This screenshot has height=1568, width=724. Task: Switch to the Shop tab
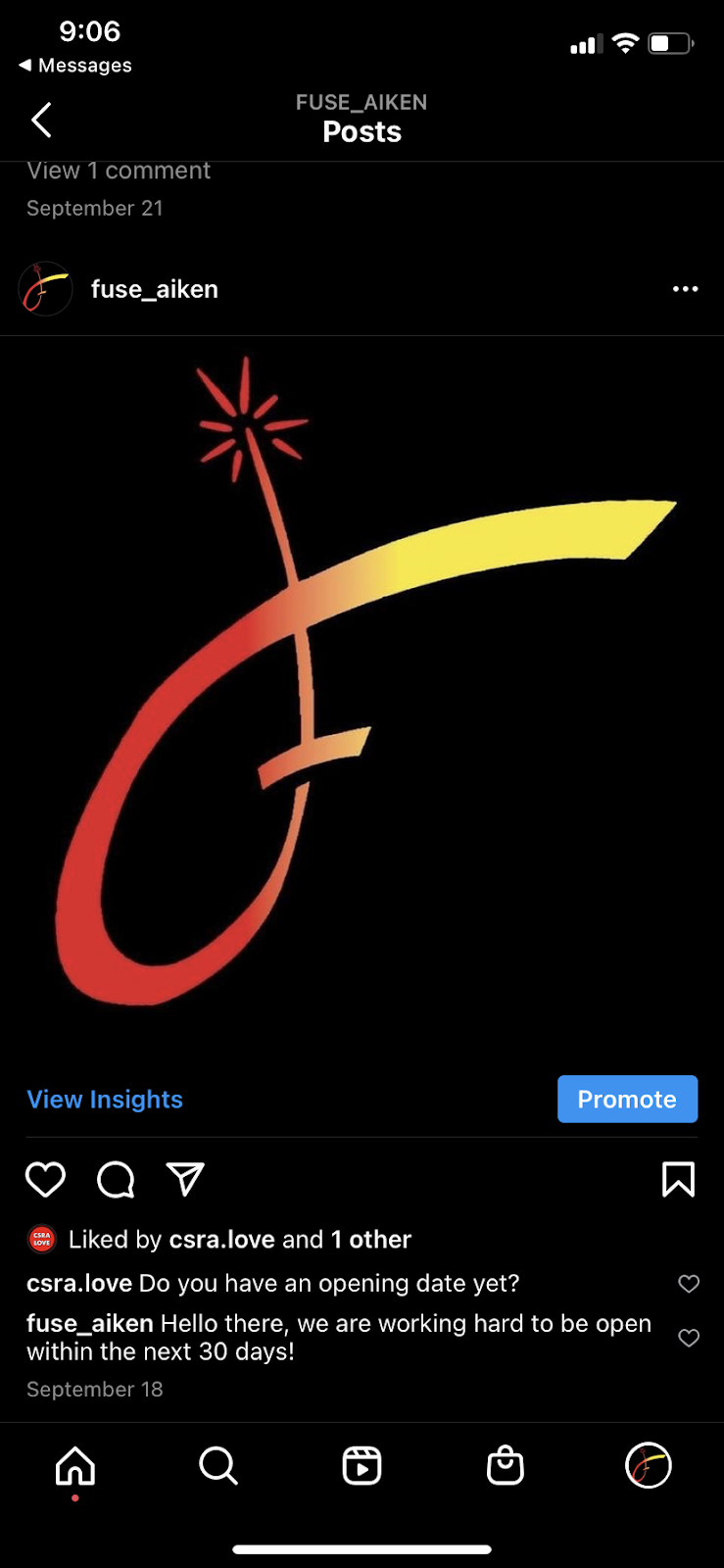coord(506,1467)
